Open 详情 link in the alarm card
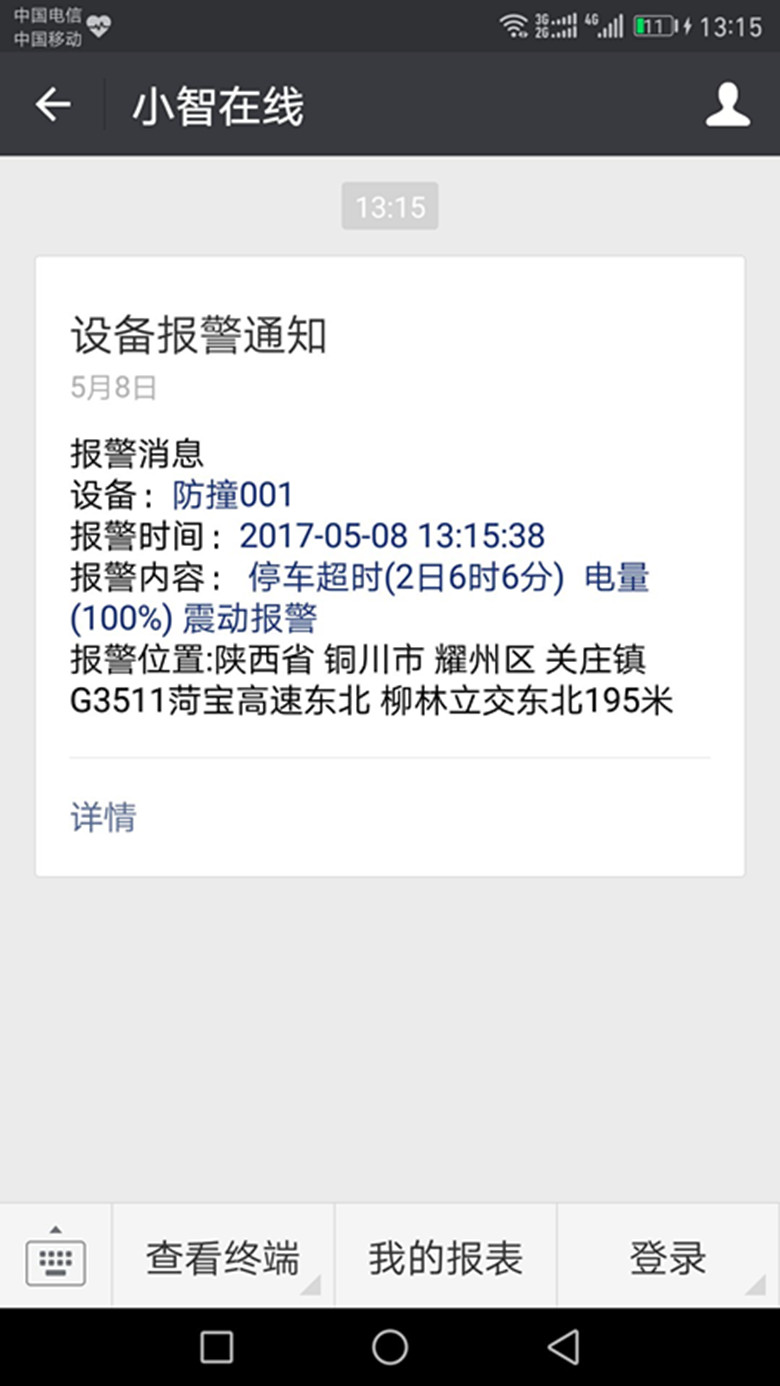 click(103, 817)
